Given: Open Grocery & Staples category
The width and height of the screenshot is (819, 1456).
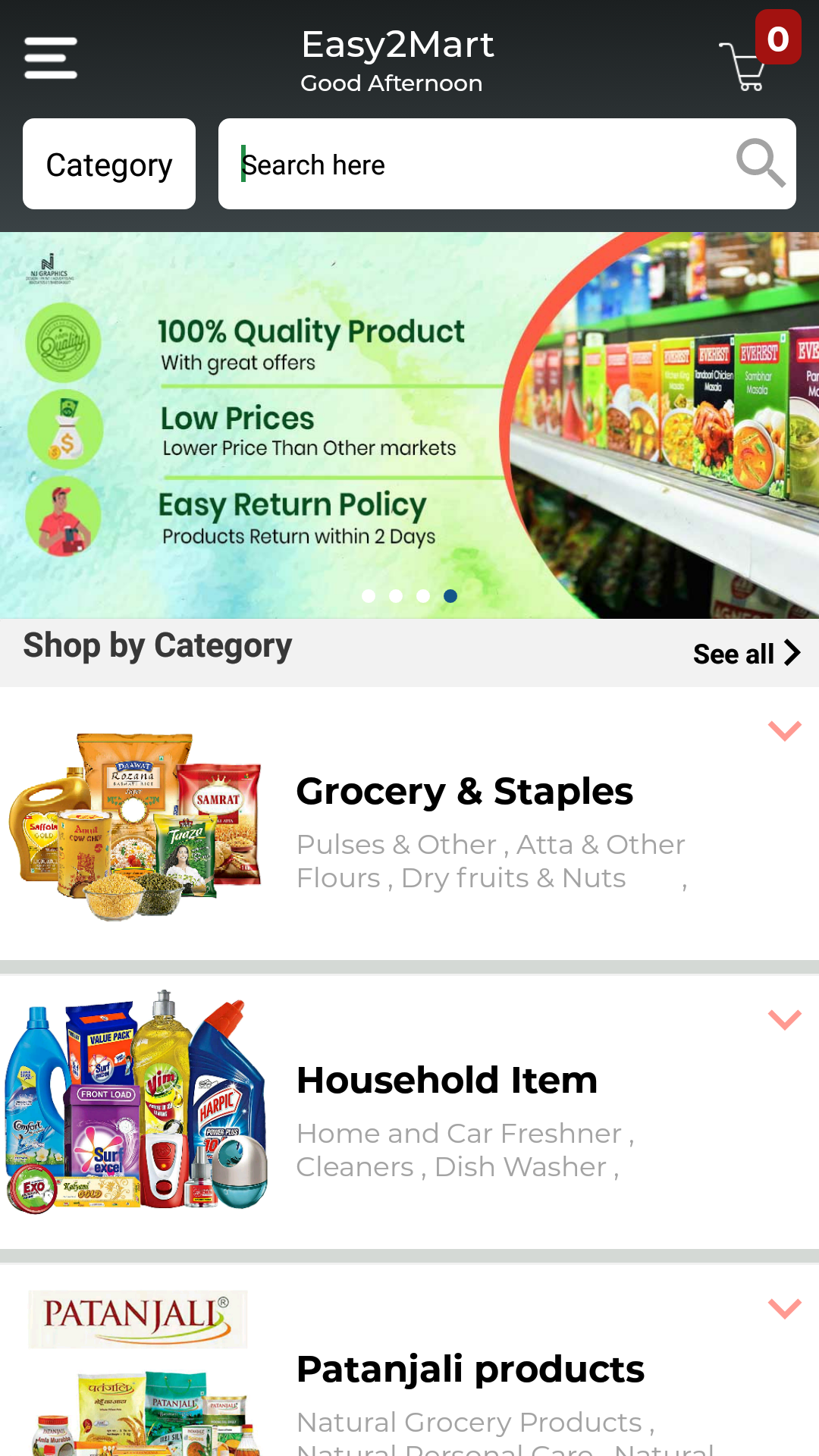Looking at the screenshot, I should click(464, 792).
